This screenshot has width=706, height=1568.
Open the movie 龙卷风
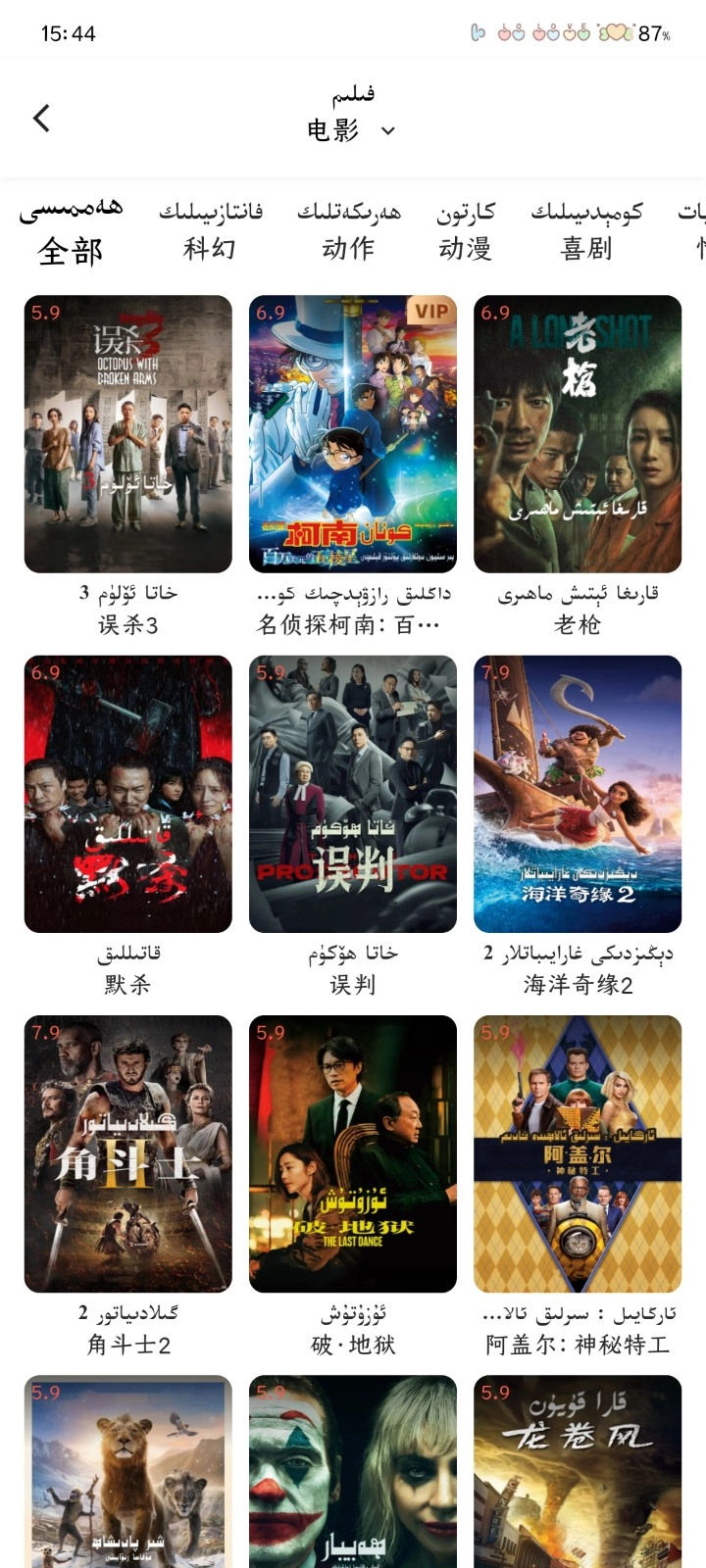pos(577,1470)
